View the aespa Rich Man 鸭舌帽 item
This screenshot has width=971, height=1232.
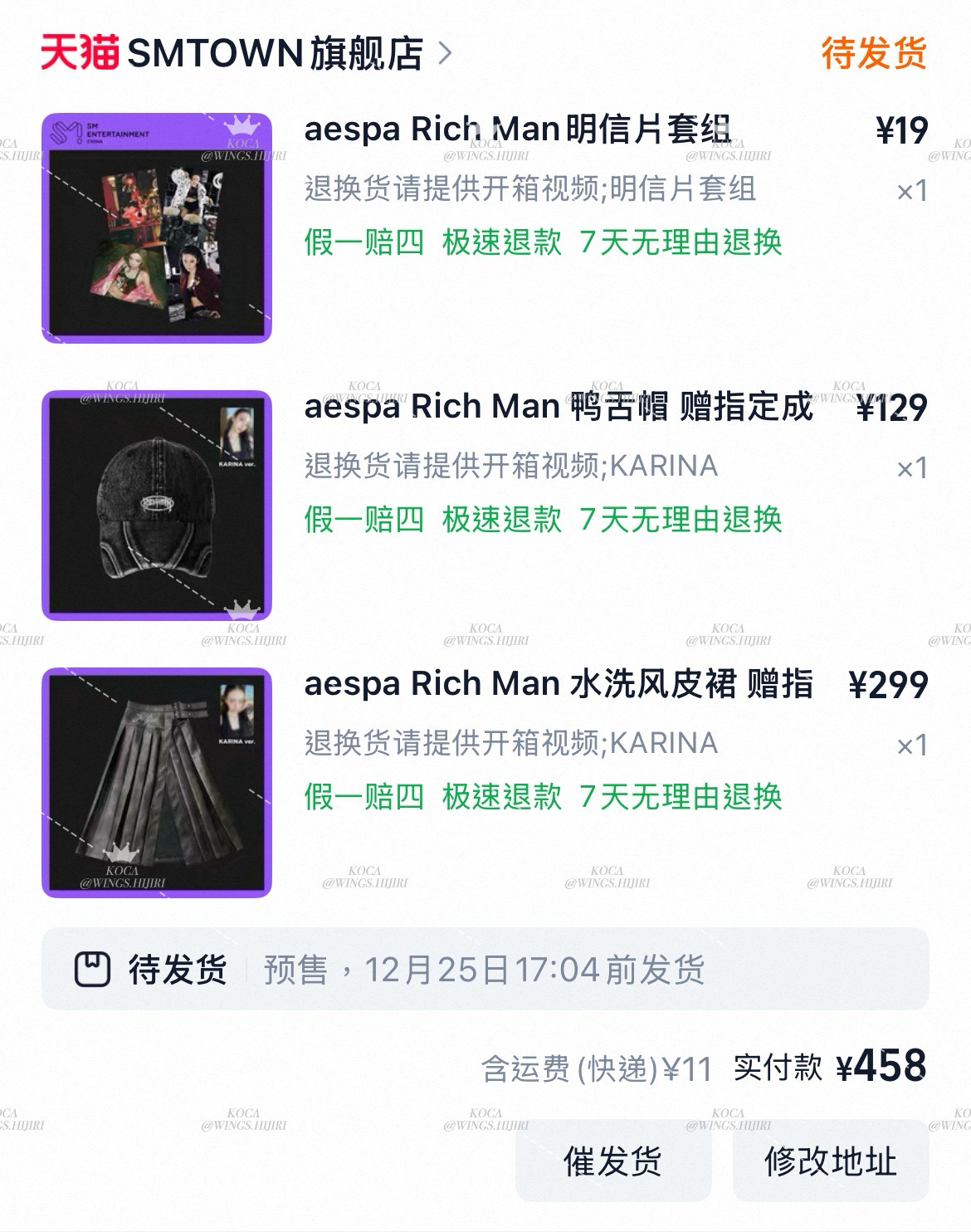coord(558,408)
